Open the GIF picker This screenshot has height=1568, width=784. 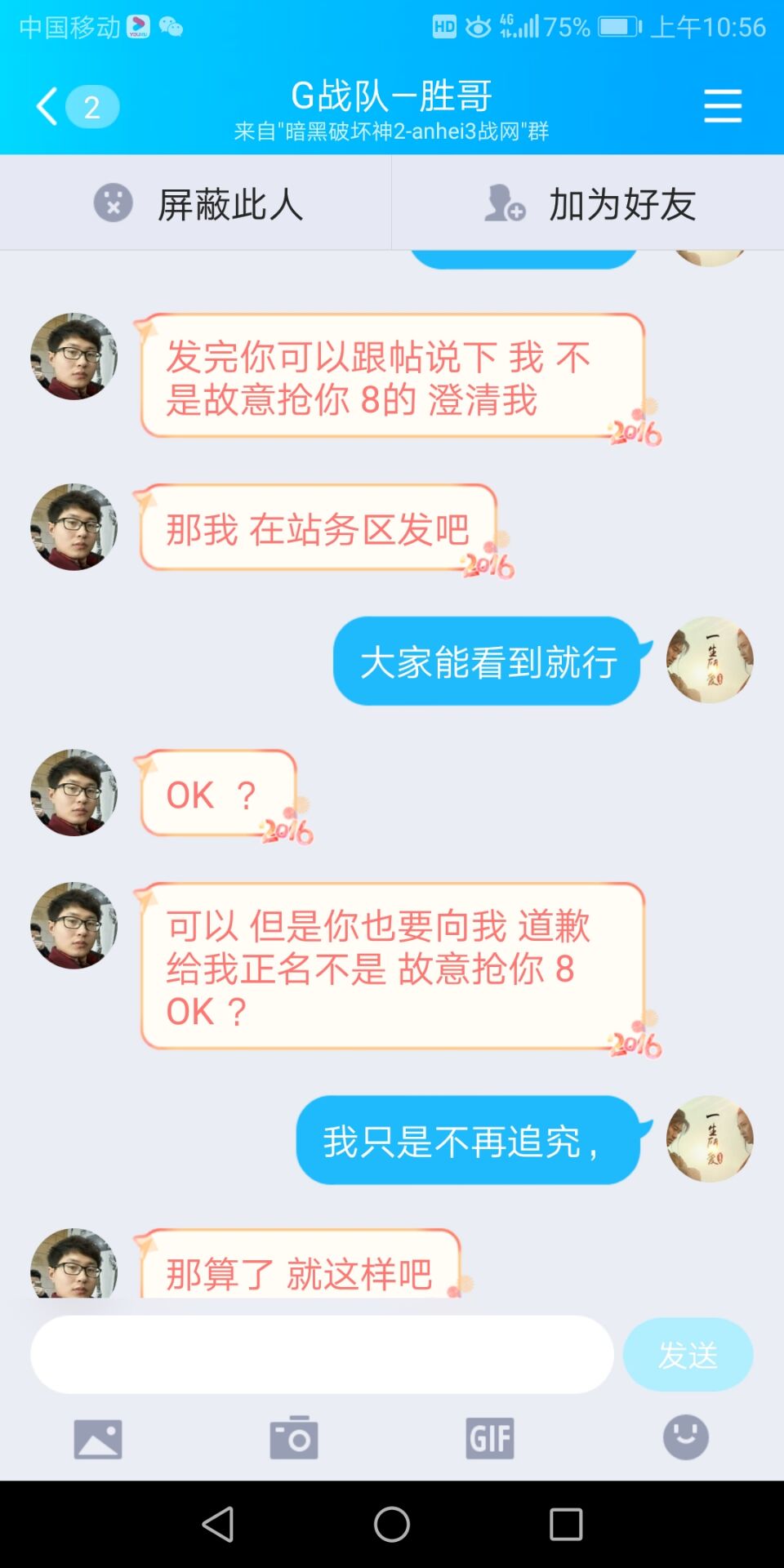[490, 1438]
